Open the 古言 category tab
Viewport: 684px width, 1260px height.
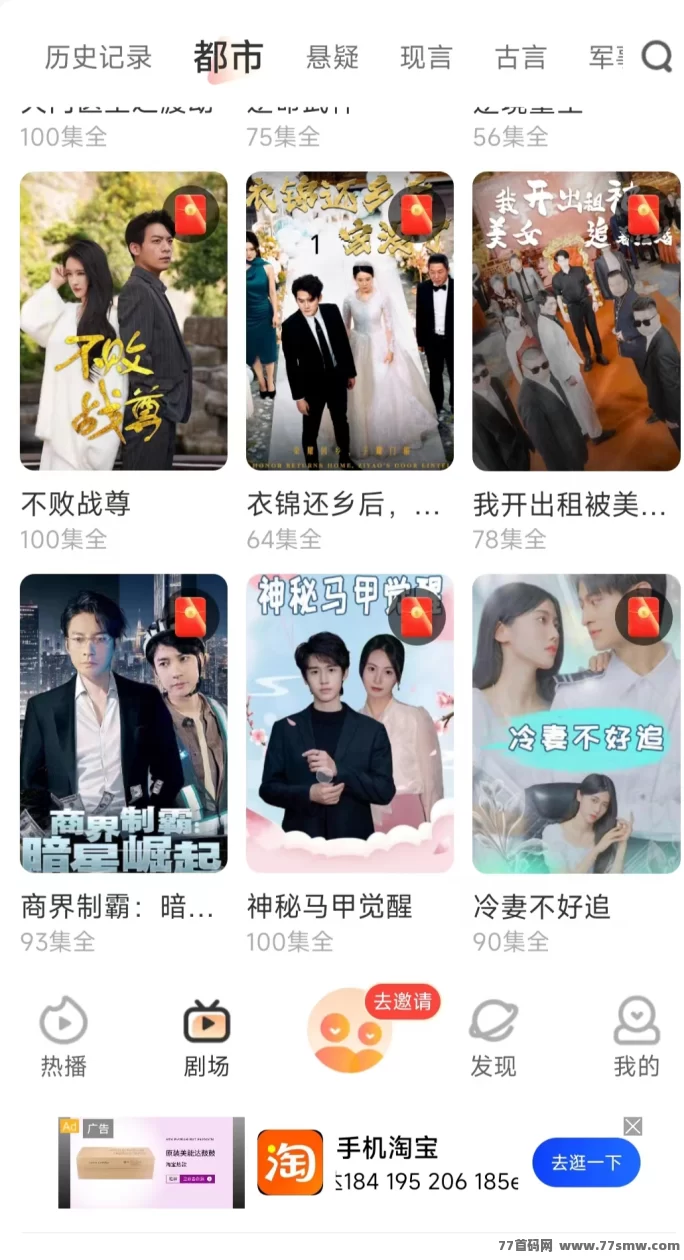(520, 57)
